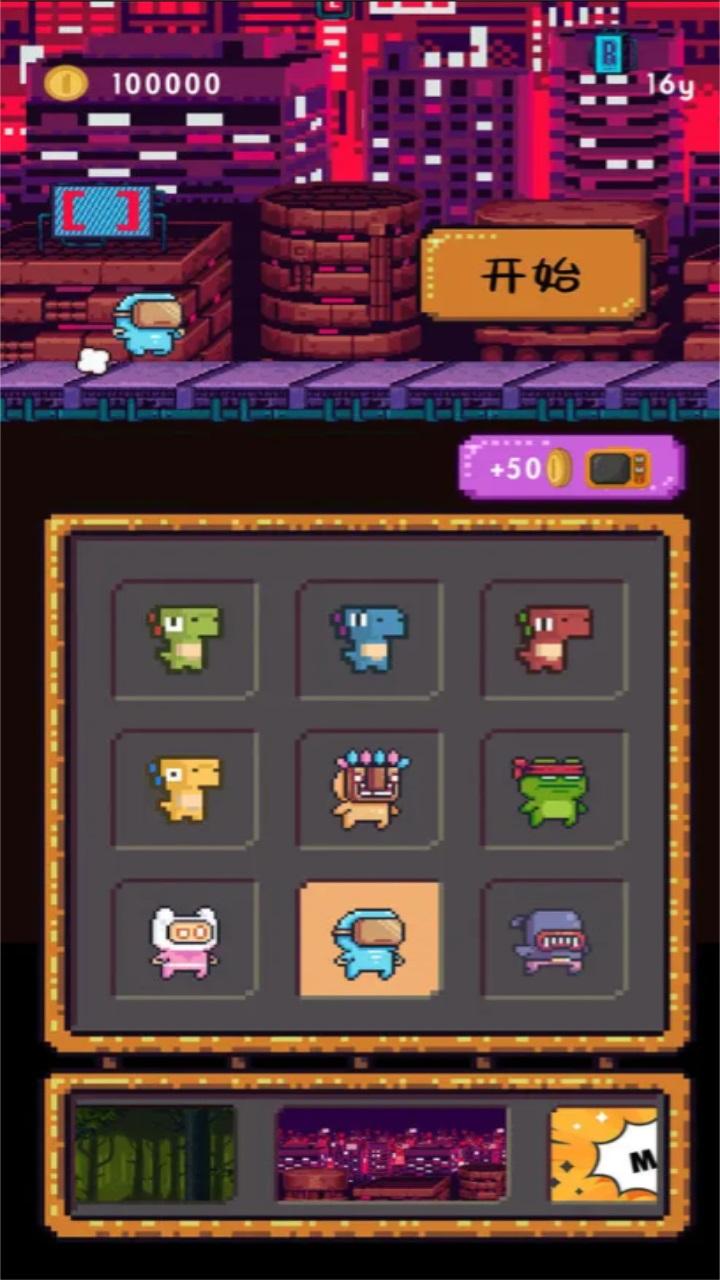Choose the green ninja frog character
This screenshot has height=1280, width=720.
(554, 789)
